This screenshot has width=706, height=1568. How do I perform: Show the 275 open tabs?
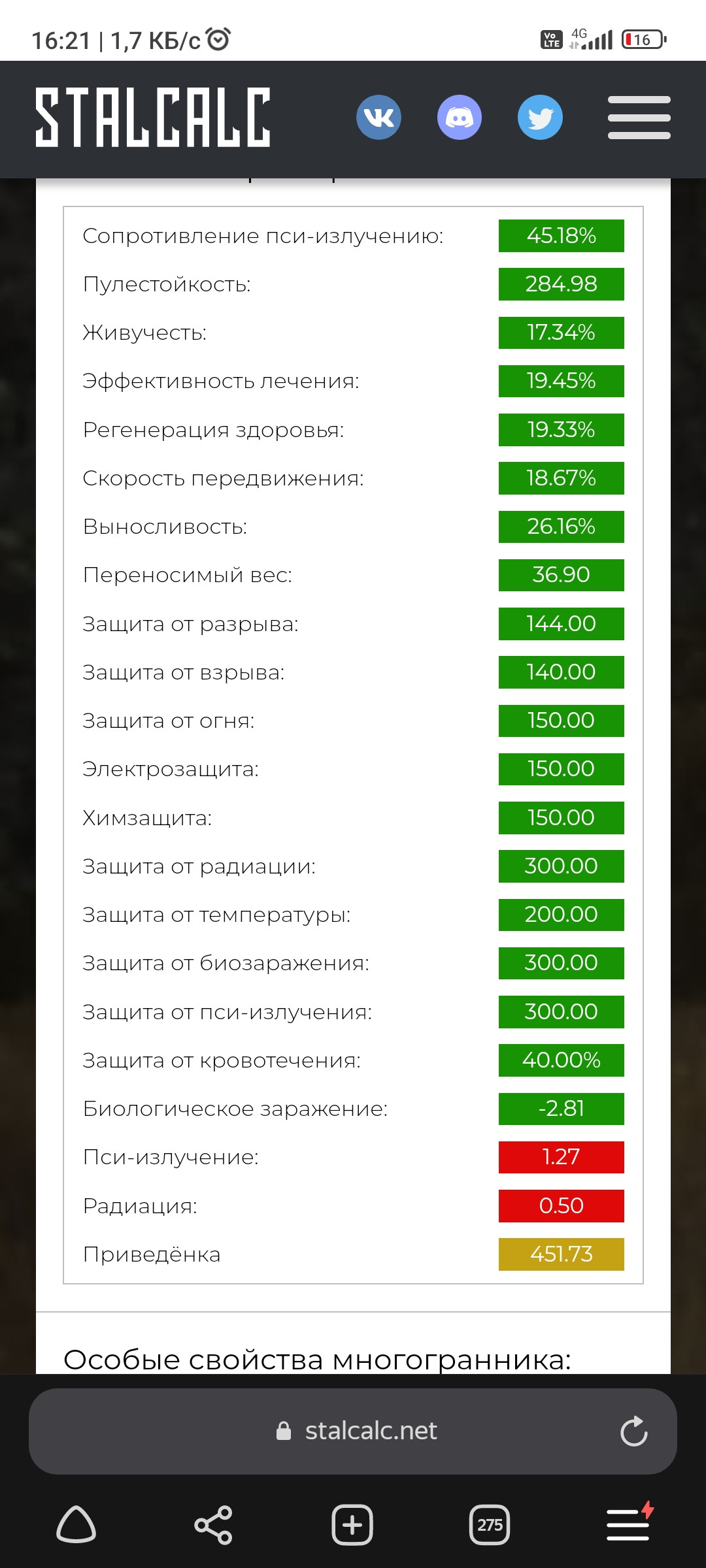490,1525
